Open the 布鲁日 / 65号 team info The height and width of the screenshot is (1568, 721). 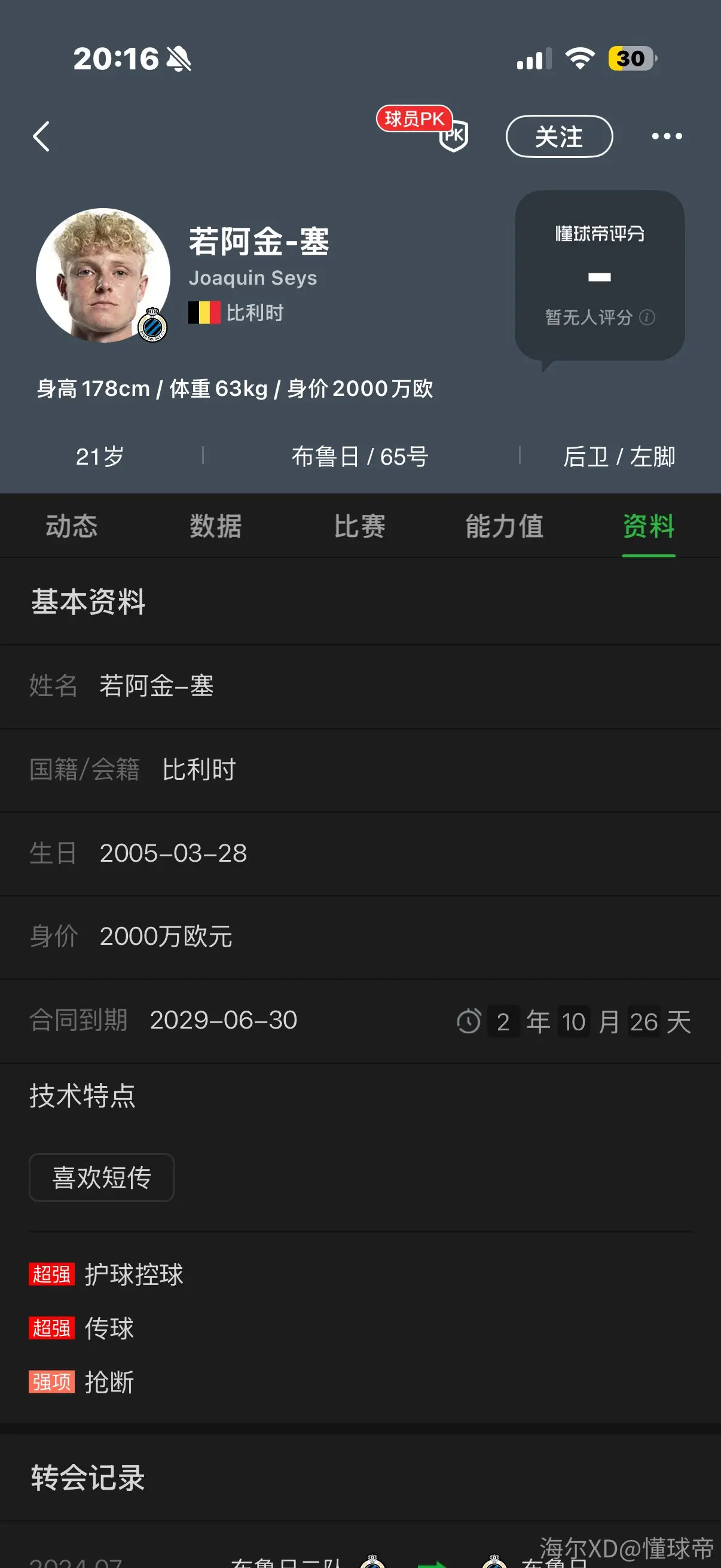point(360,456)
